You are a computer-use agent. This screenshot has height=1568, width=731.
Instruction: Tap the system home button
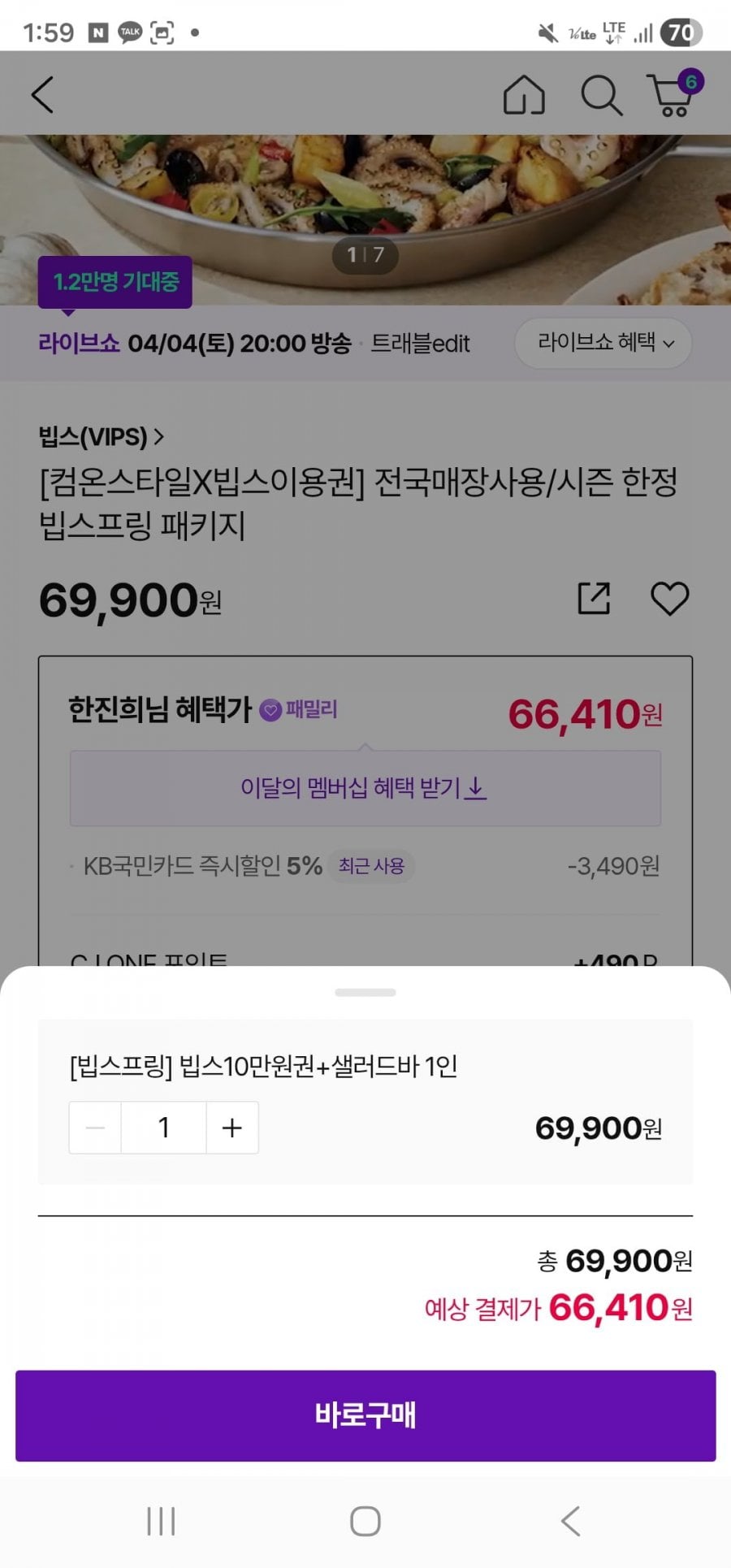click(x=365, y=1521)
